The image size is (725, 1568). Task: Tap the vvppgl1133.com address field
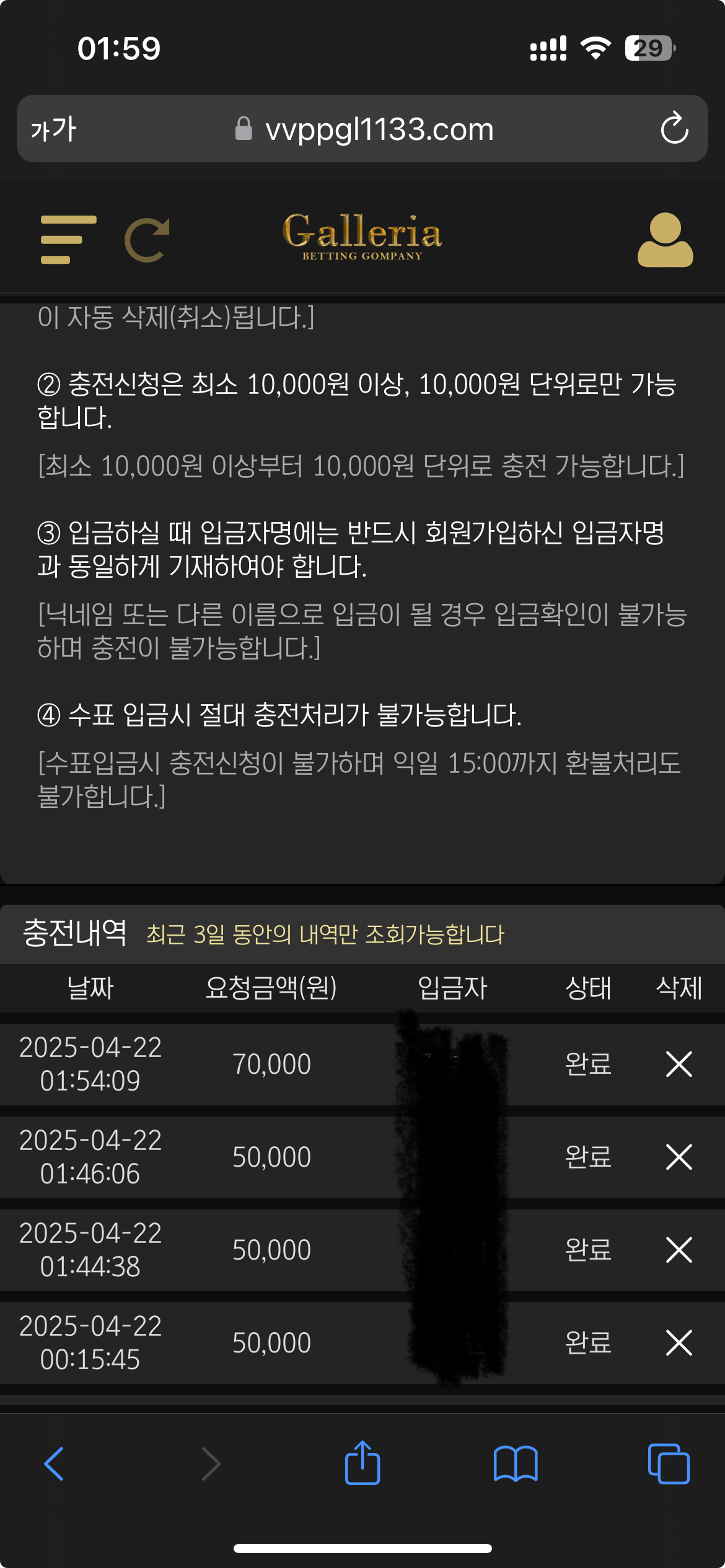point(378,129)
